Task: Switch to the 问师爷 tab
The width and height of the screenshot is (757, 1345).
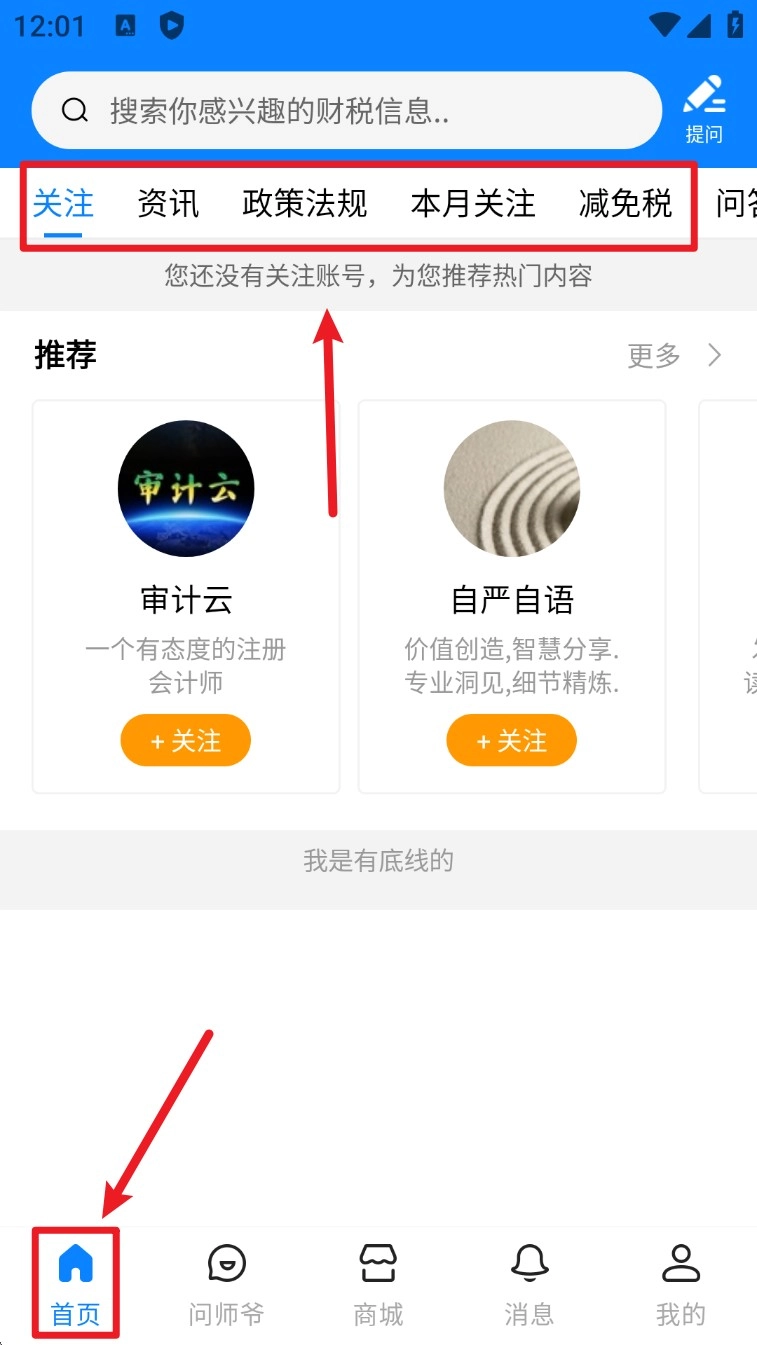Action: point(226,1283)
